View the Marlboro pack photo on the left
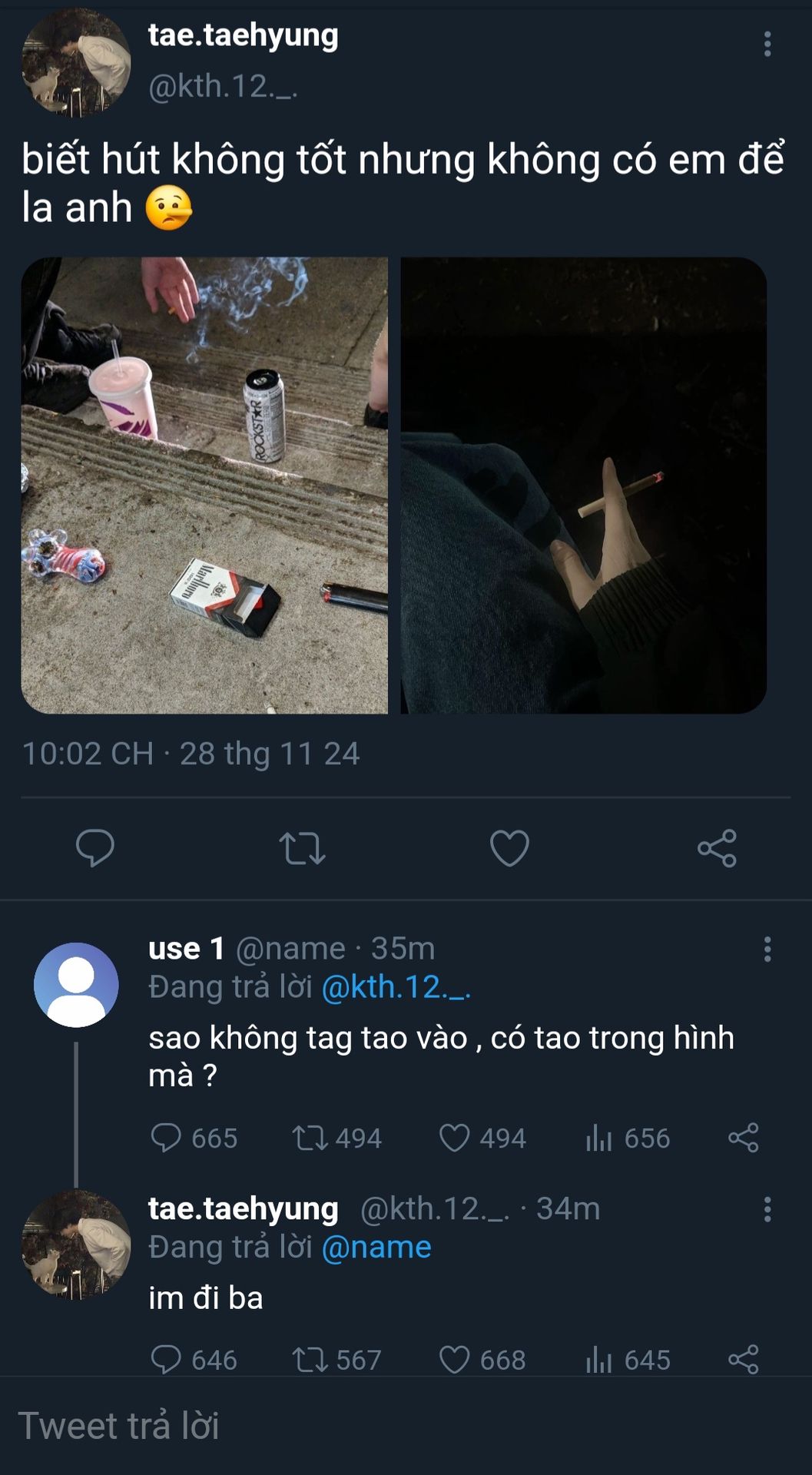The height and width of the screenshot is (1475, 812). click(204, 486)
